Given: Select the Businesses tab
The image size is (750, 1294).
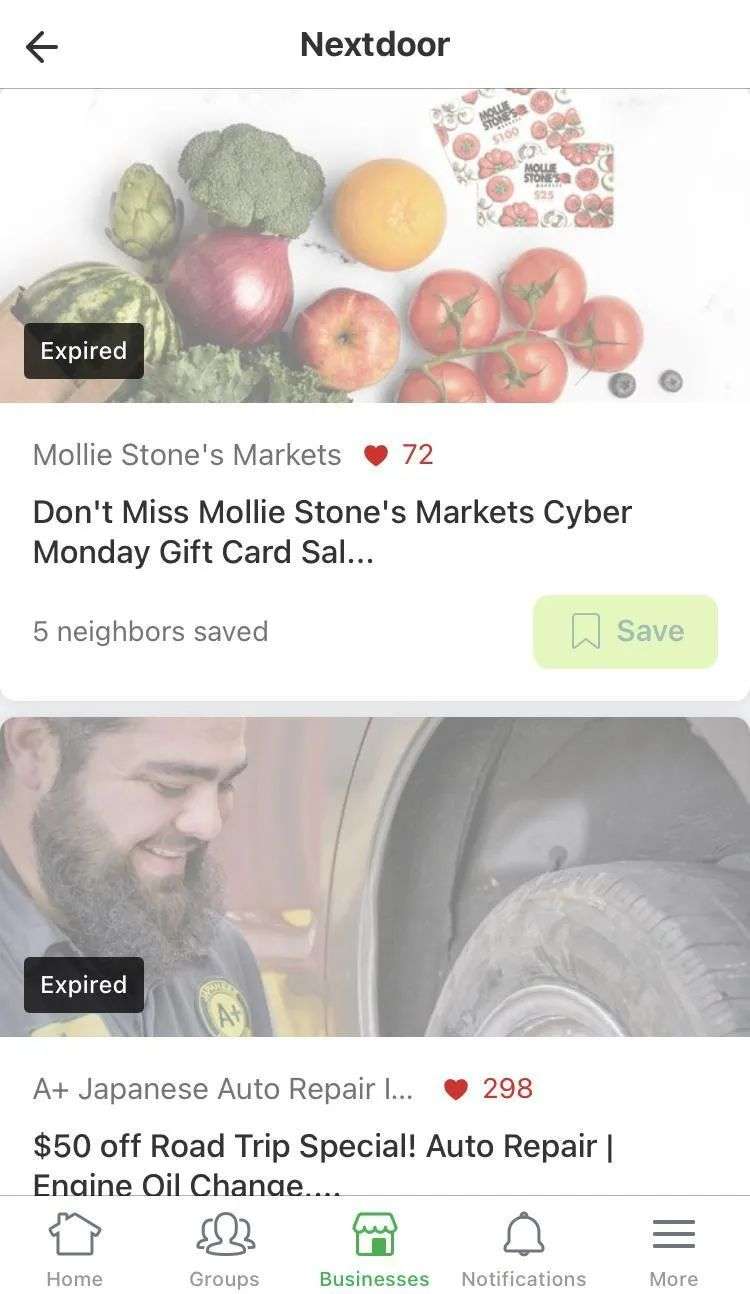Looking at the screenshot, I should tap(374, 1250).
